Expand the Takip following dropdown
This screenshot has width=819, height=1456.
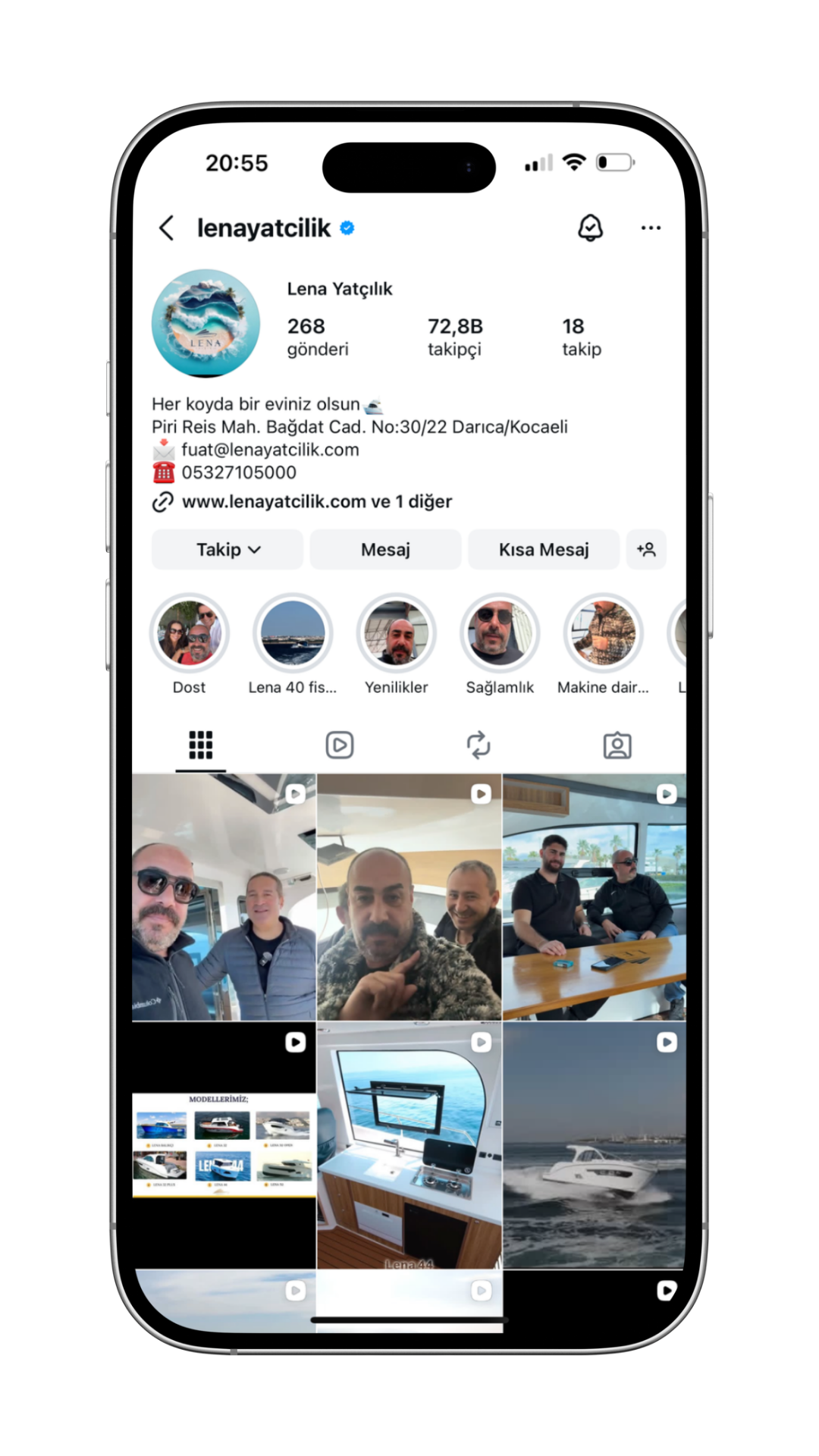pyautogui.click(x=227, y=550)
